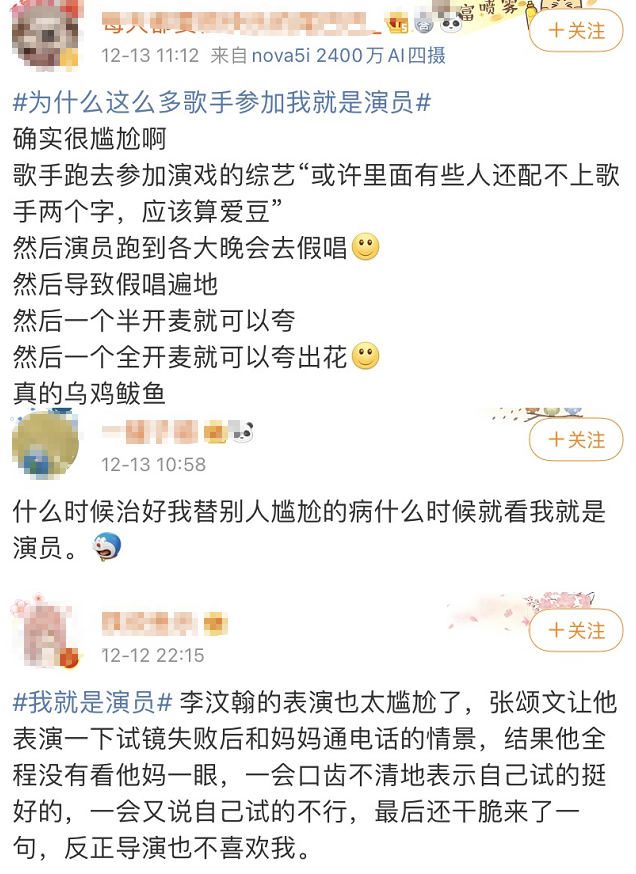View avatar of the 12-13 11:12 poster

coord(42,34)
